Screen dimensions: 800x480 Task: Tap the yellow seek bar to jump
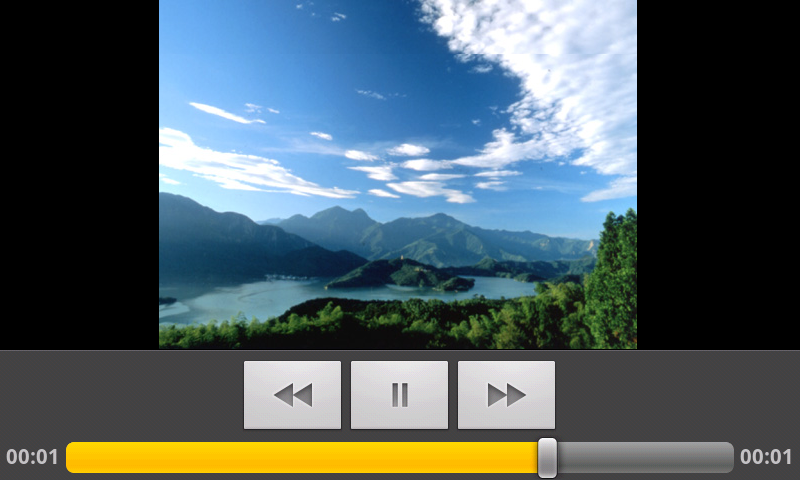pos(300,457)
